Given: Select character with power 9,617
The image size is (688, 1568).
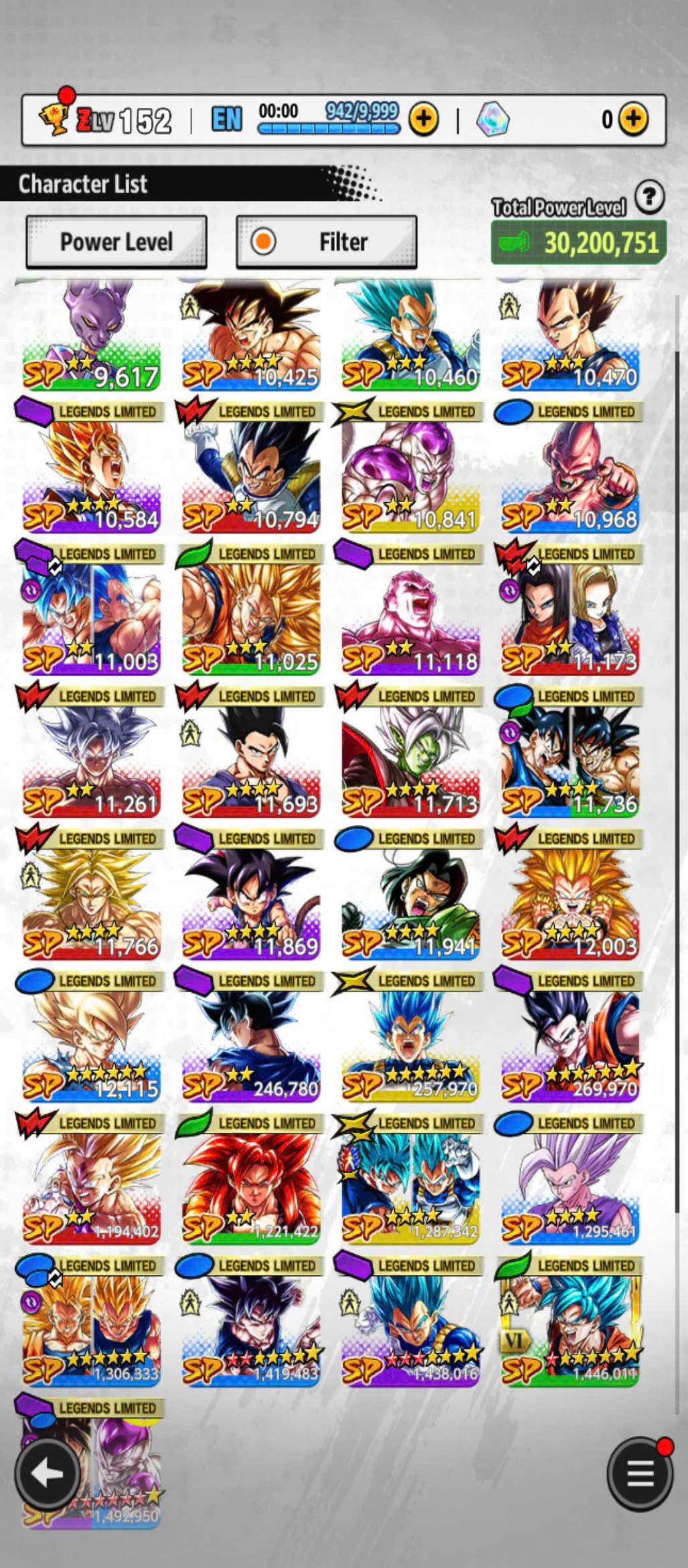Looking at the screenshot, I should 91,335.
